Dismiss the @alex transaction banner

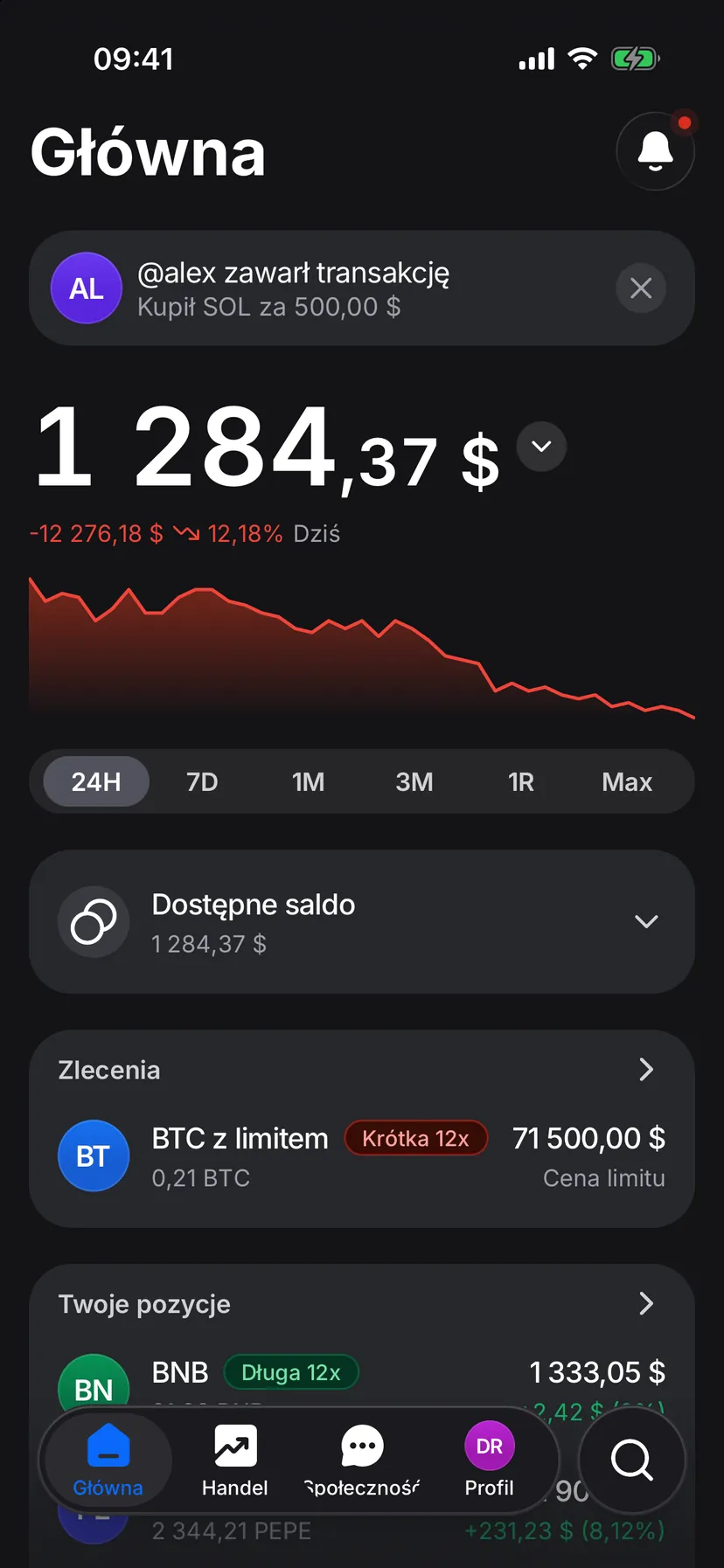641,288
